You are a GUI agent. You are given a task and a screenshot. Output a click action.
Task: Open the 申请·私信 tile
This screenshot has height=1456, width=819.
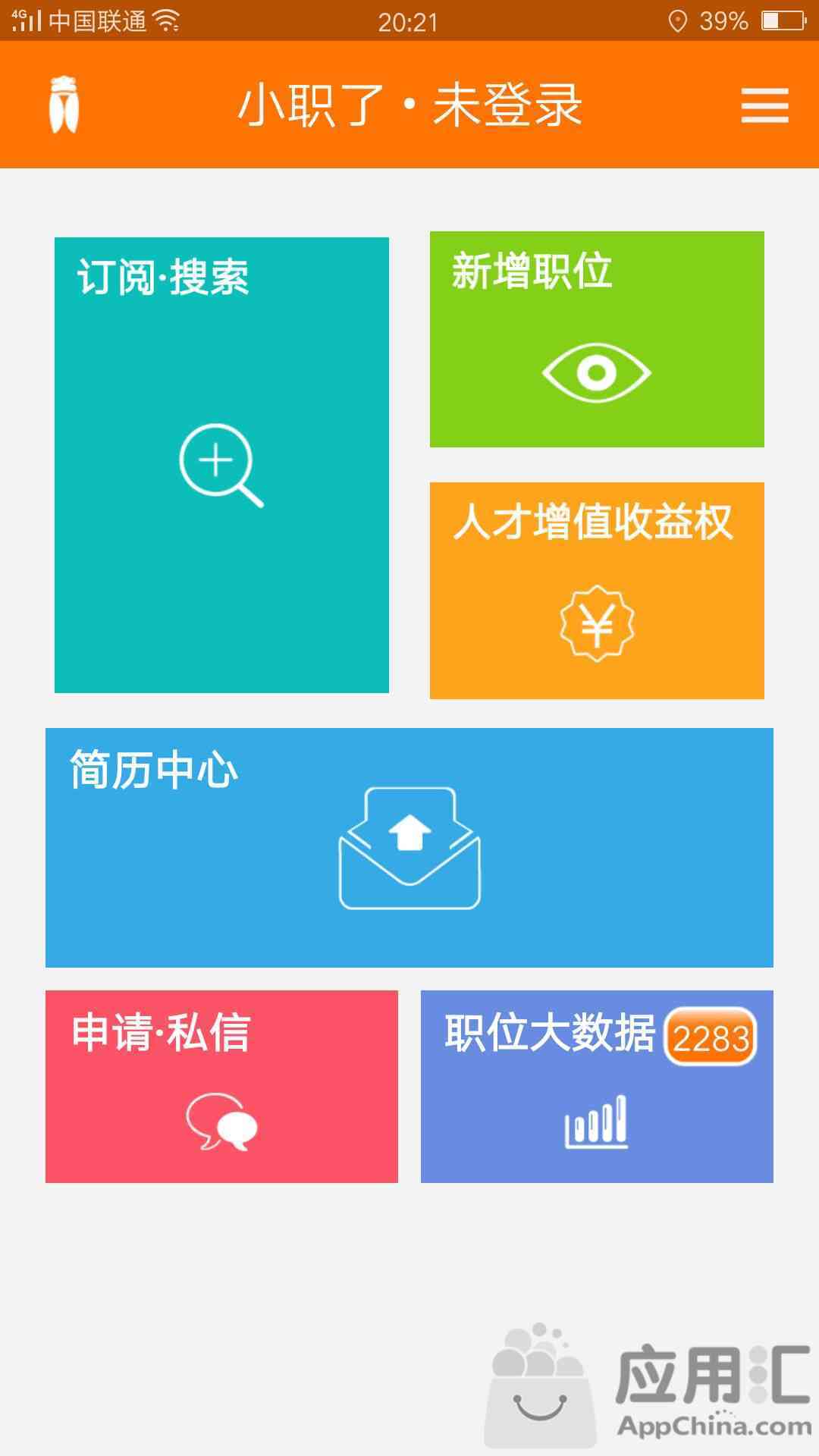pyautogui.click(x=221, y=1086)
